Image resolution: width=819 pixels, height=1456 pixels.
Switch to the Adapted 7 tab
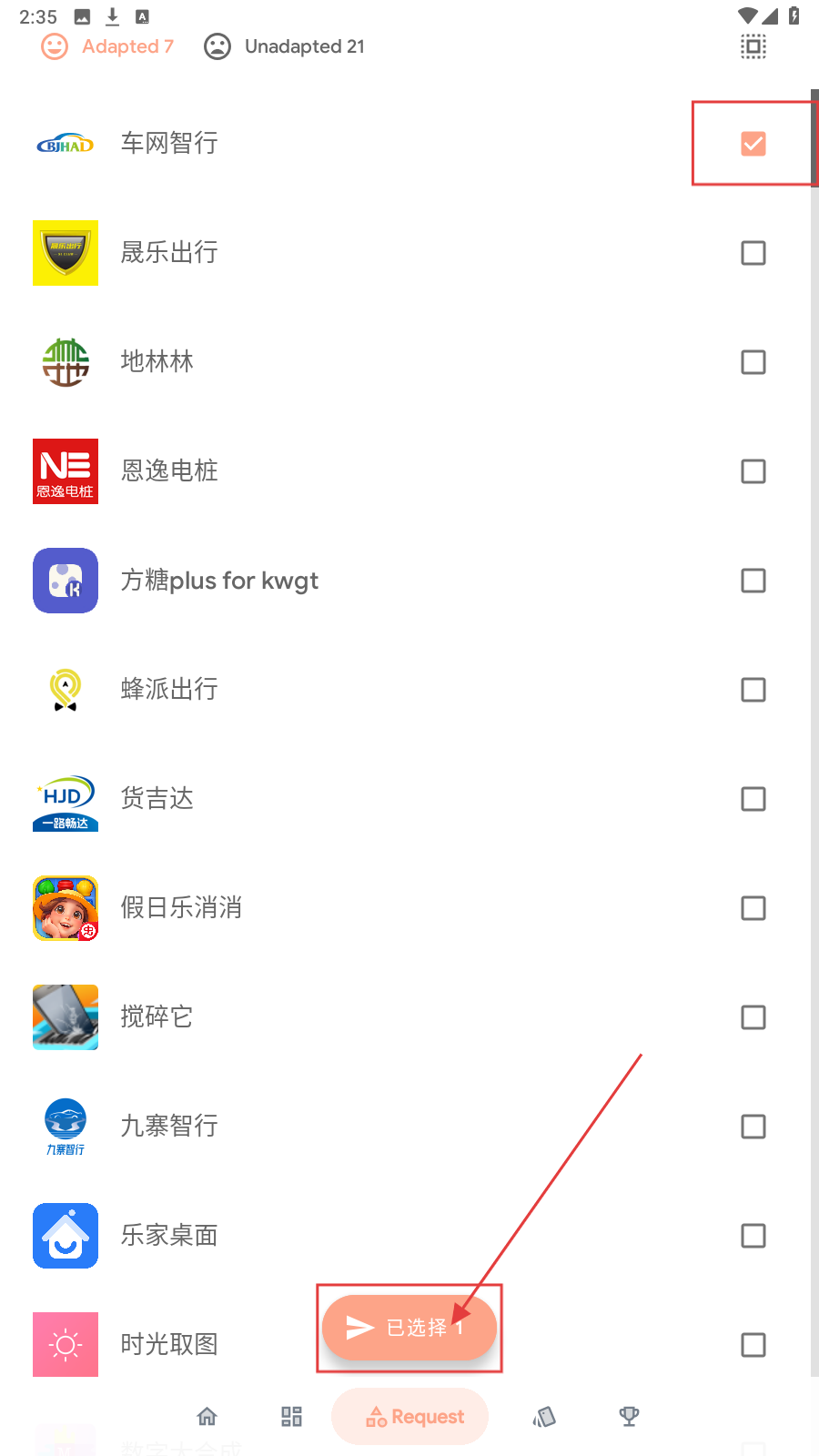click(107, 46)
